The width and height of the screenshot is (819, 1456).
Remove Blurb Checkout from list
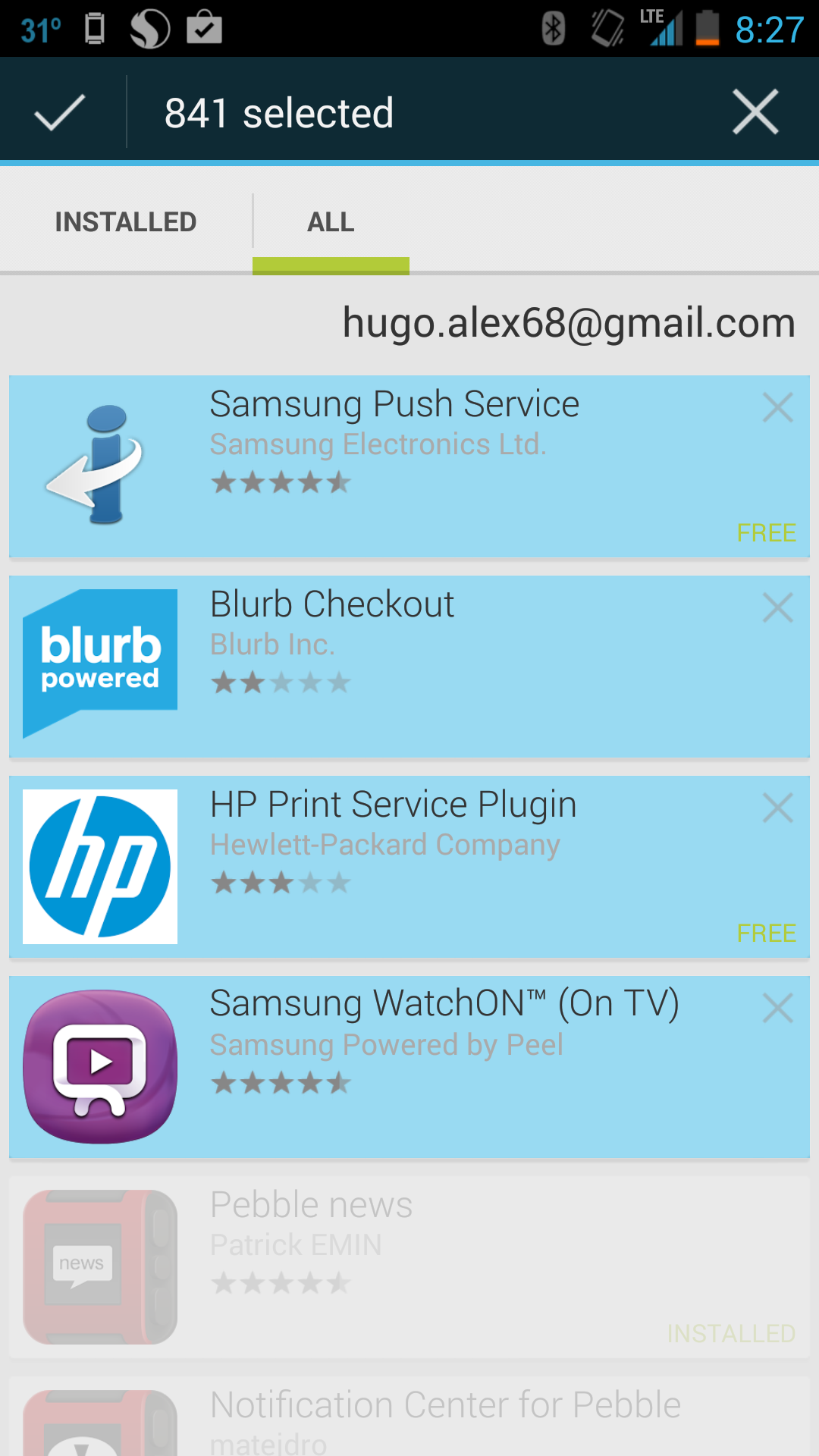pos(777,608)
